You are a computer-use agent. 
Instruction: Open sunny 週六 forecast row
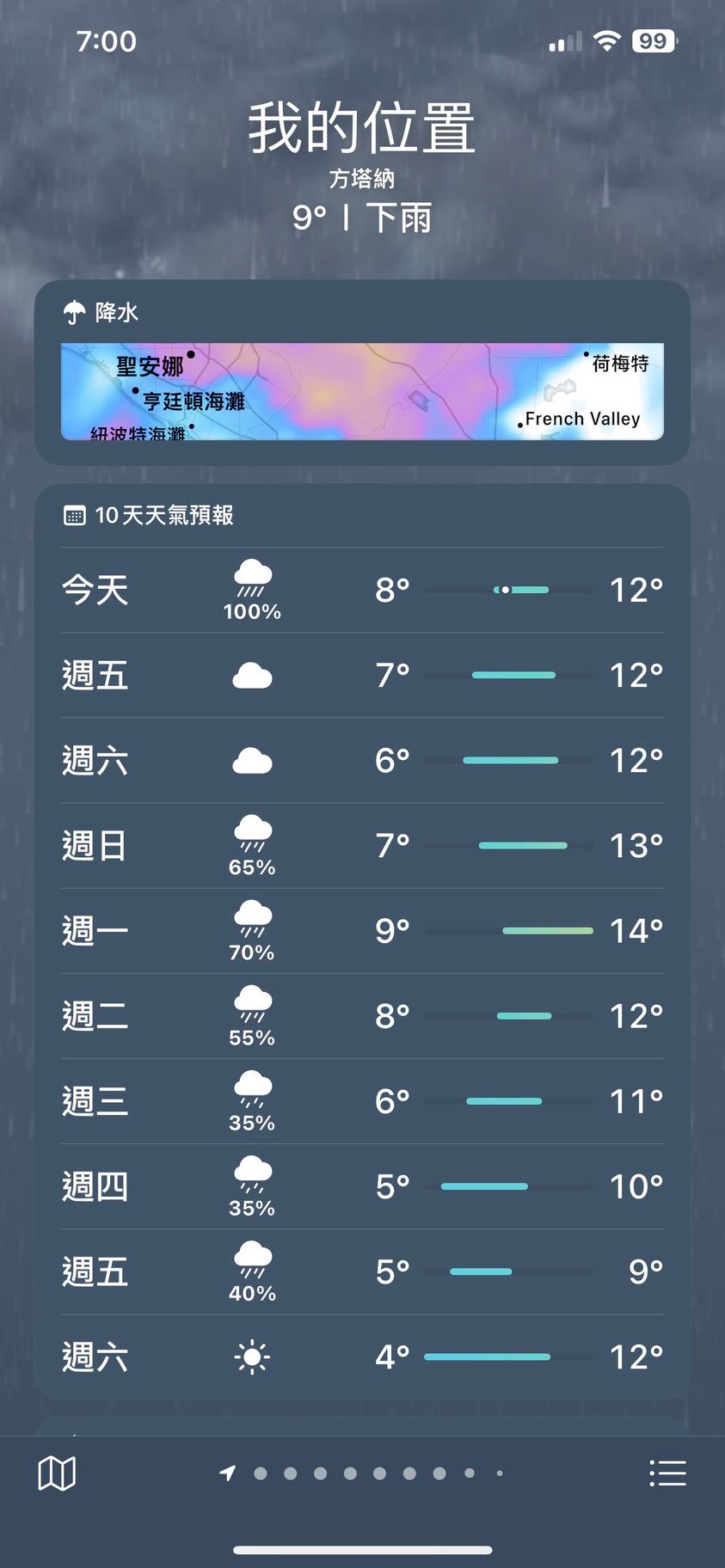[x=362, y=1357]
